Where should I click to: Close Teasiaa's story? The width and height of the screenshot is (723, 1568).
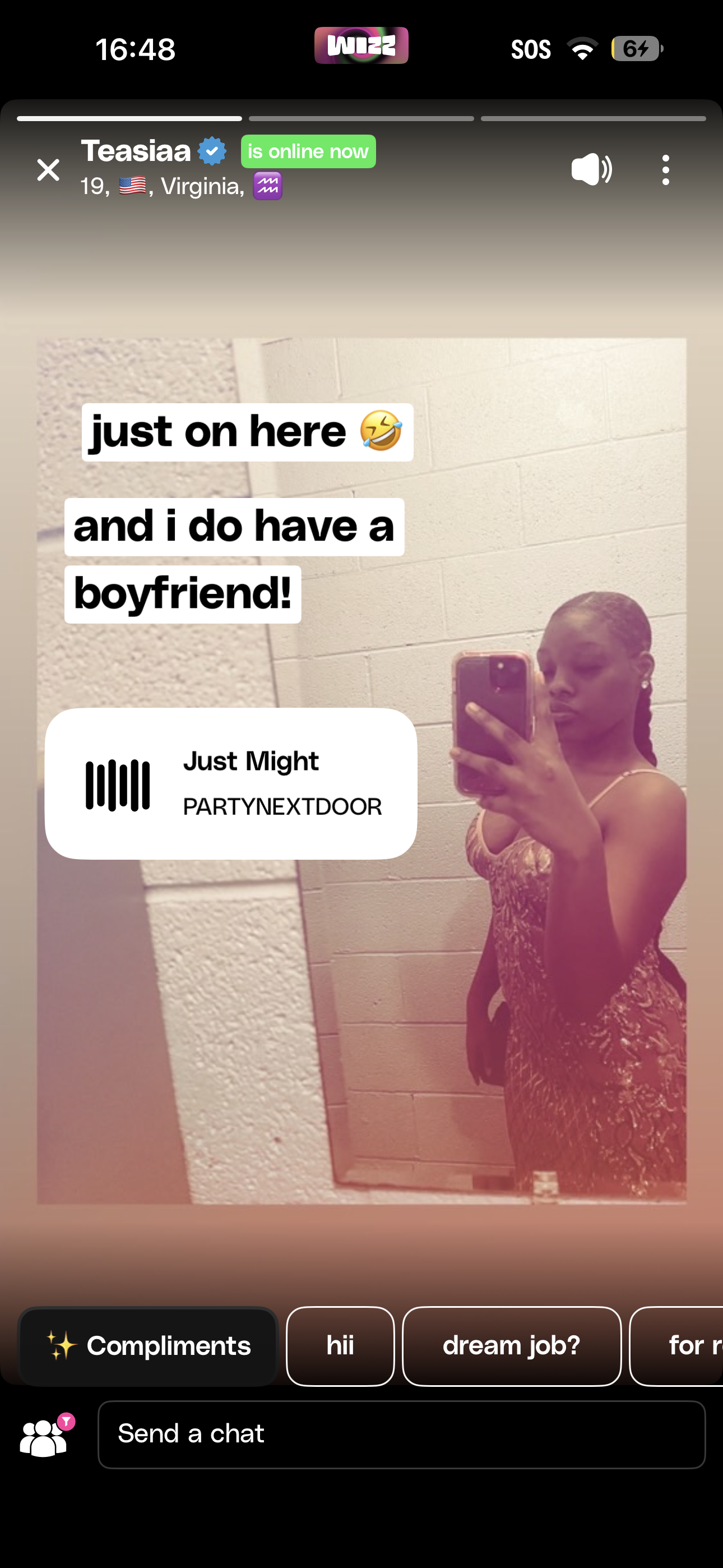point(48,170)
